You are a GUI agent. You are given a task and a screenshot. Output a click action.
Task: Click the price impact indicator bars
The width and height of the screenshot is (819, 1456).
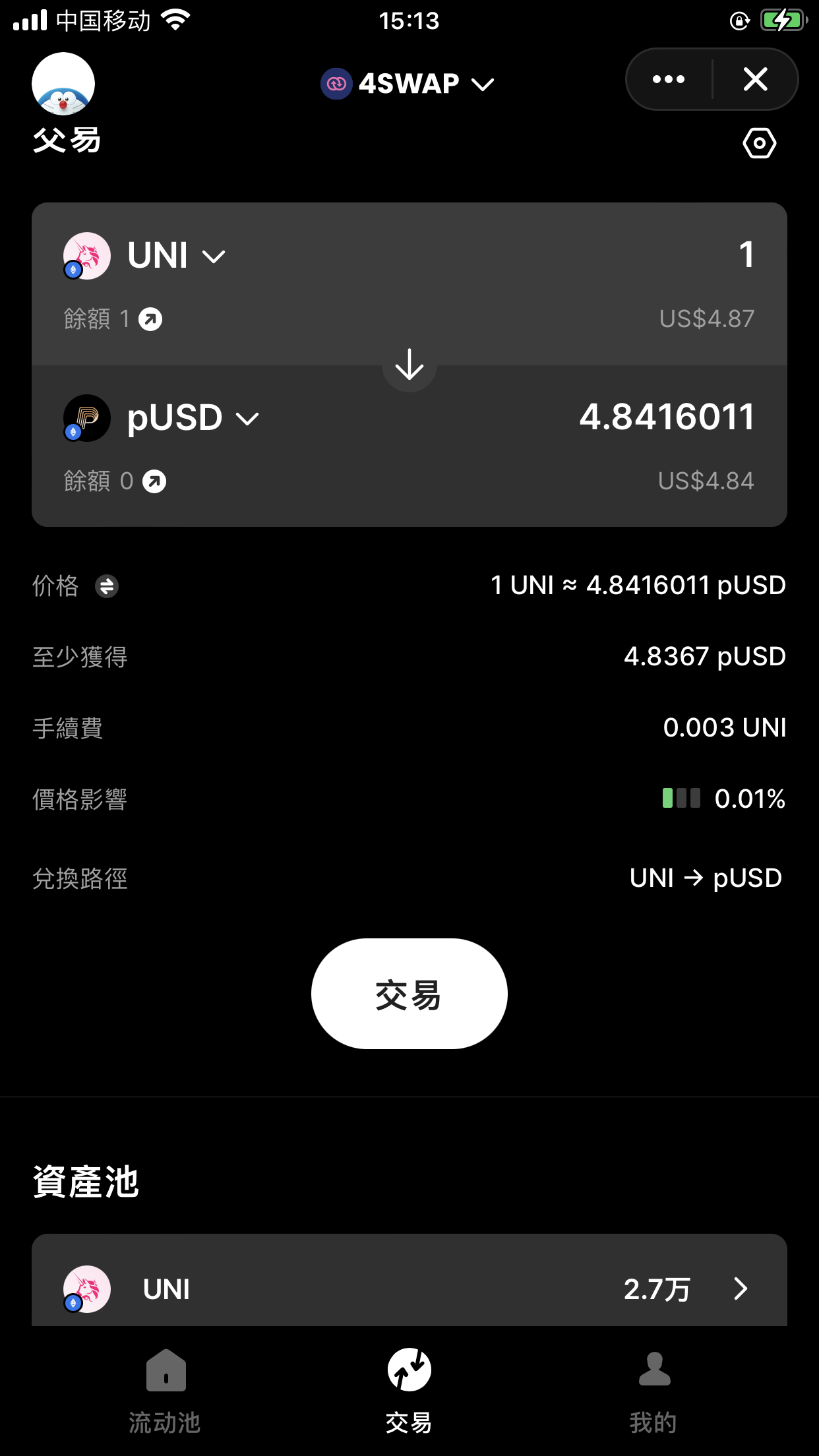pyautogui.click(x=681, y=798)
